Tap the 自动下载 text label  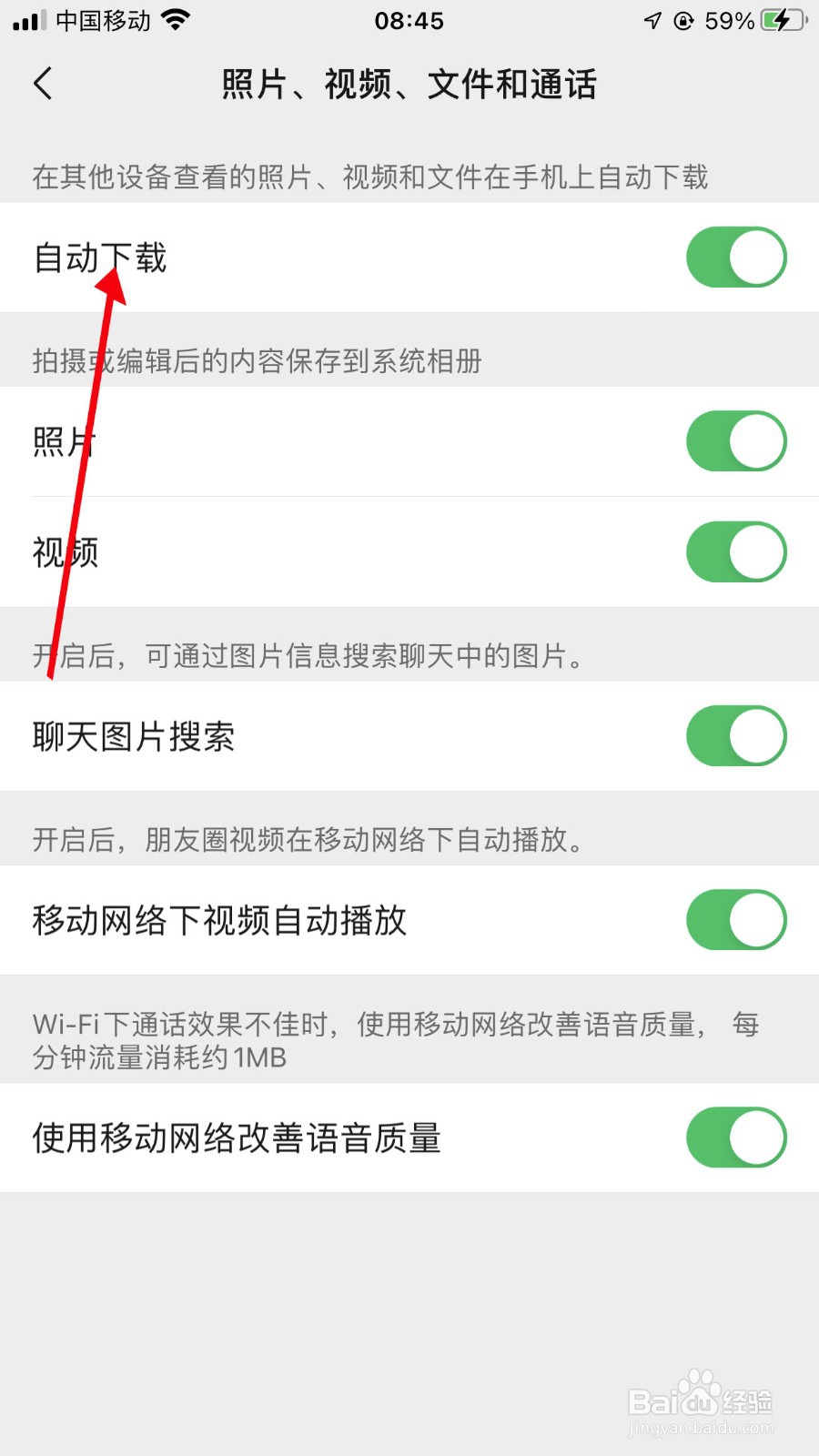[100, 258]
